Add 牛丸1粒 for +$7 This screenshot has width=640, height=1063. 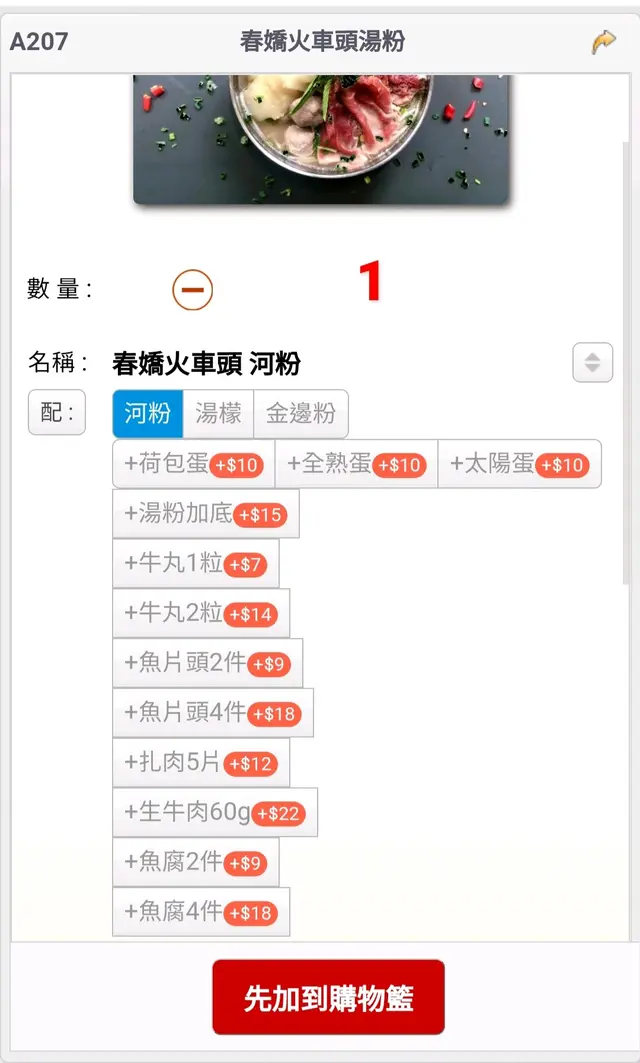tap(195, 564)
